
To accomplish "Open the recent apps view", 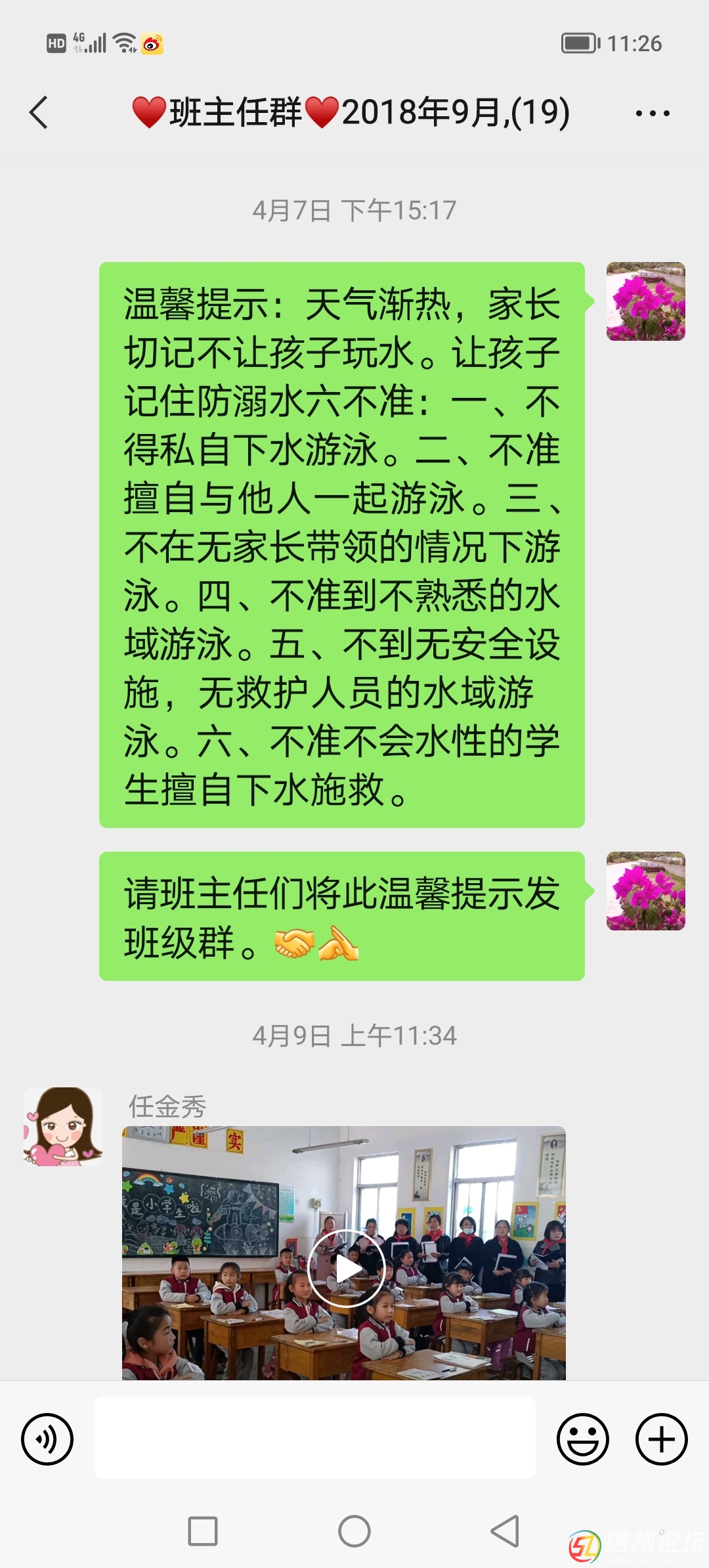I will (203, 1531).
